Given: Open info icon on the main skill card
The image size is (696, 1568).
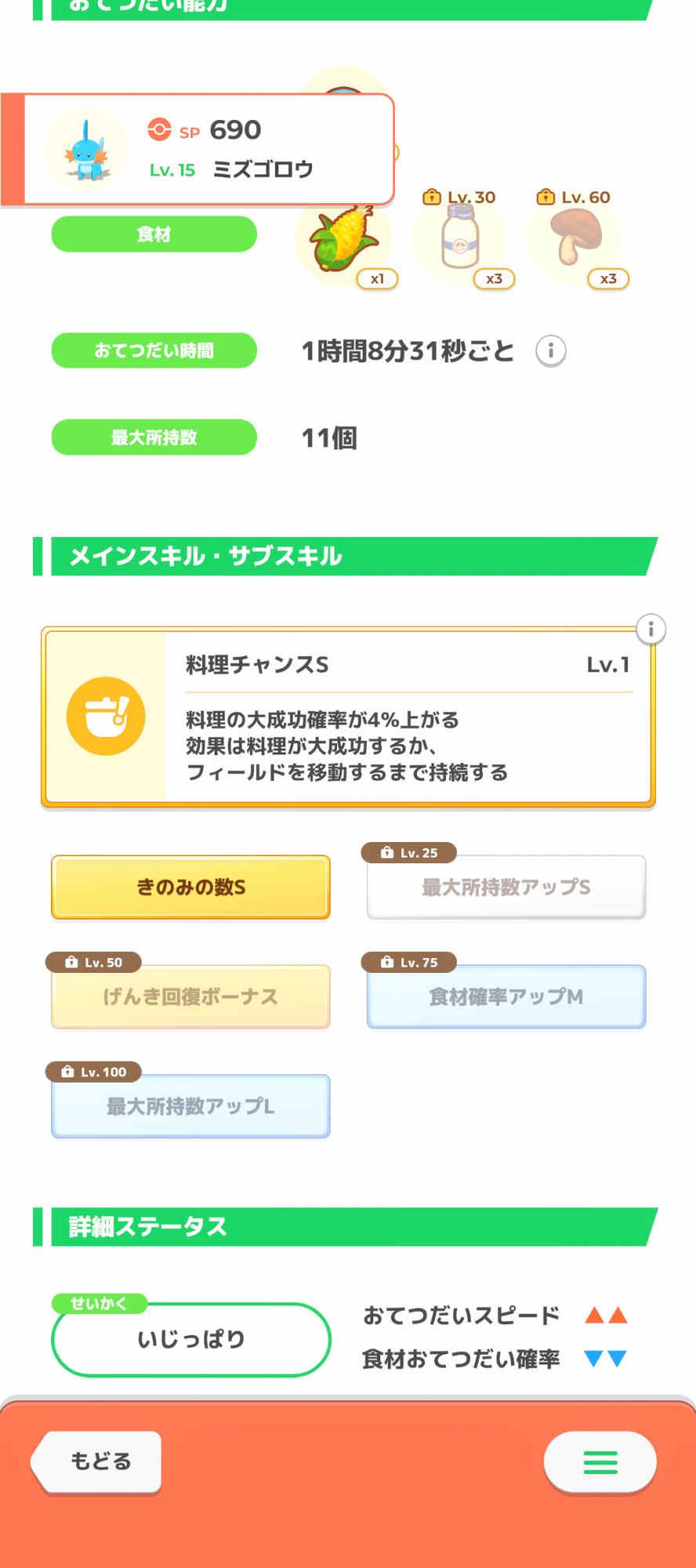Looking at the screenshot, I should click(651, 629).
